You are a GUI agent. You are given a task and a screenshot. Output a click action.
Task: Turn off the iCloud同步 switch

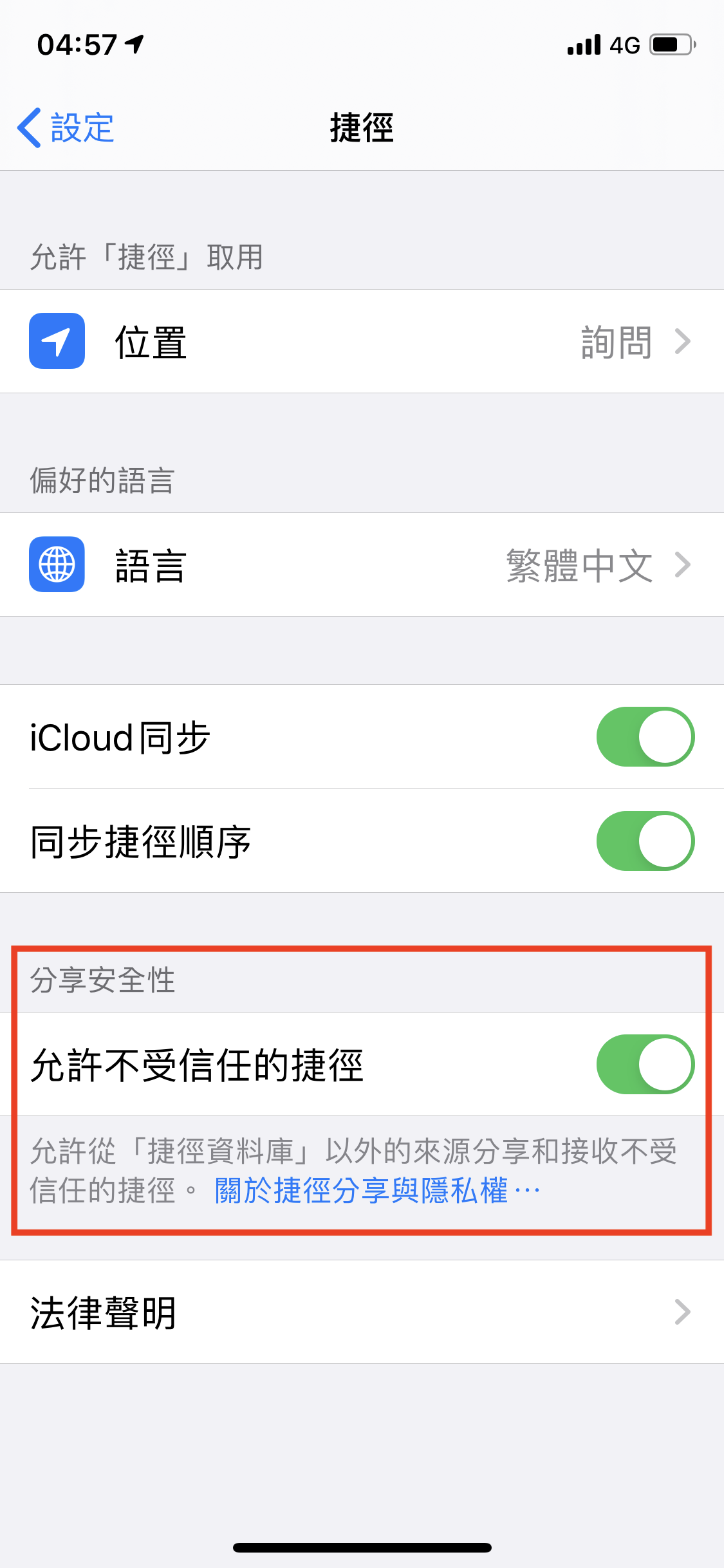pyautogui.click(x=645, y=737)
